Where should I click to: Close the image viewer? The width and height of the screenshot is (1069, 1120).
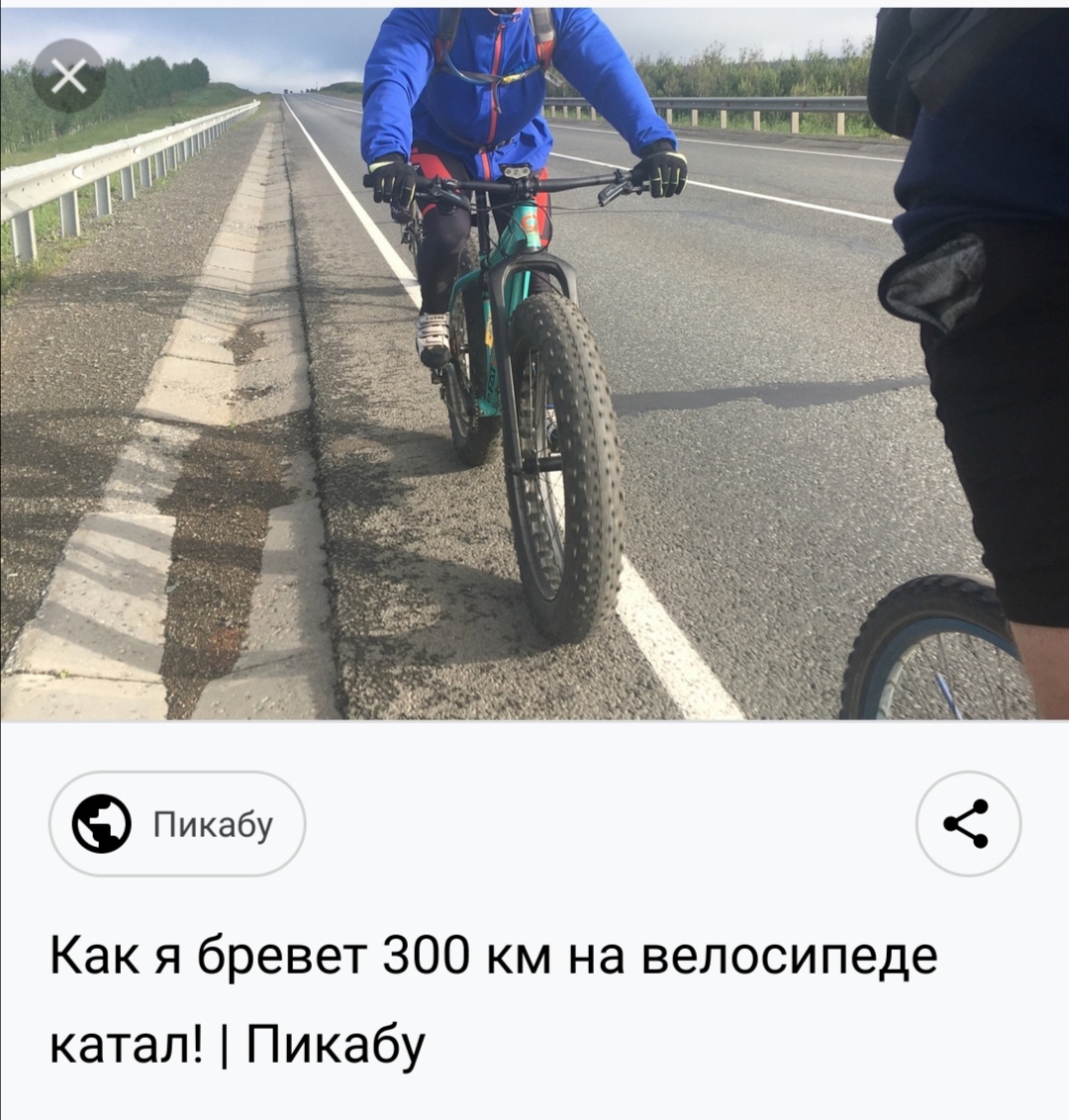pos(68,76)
